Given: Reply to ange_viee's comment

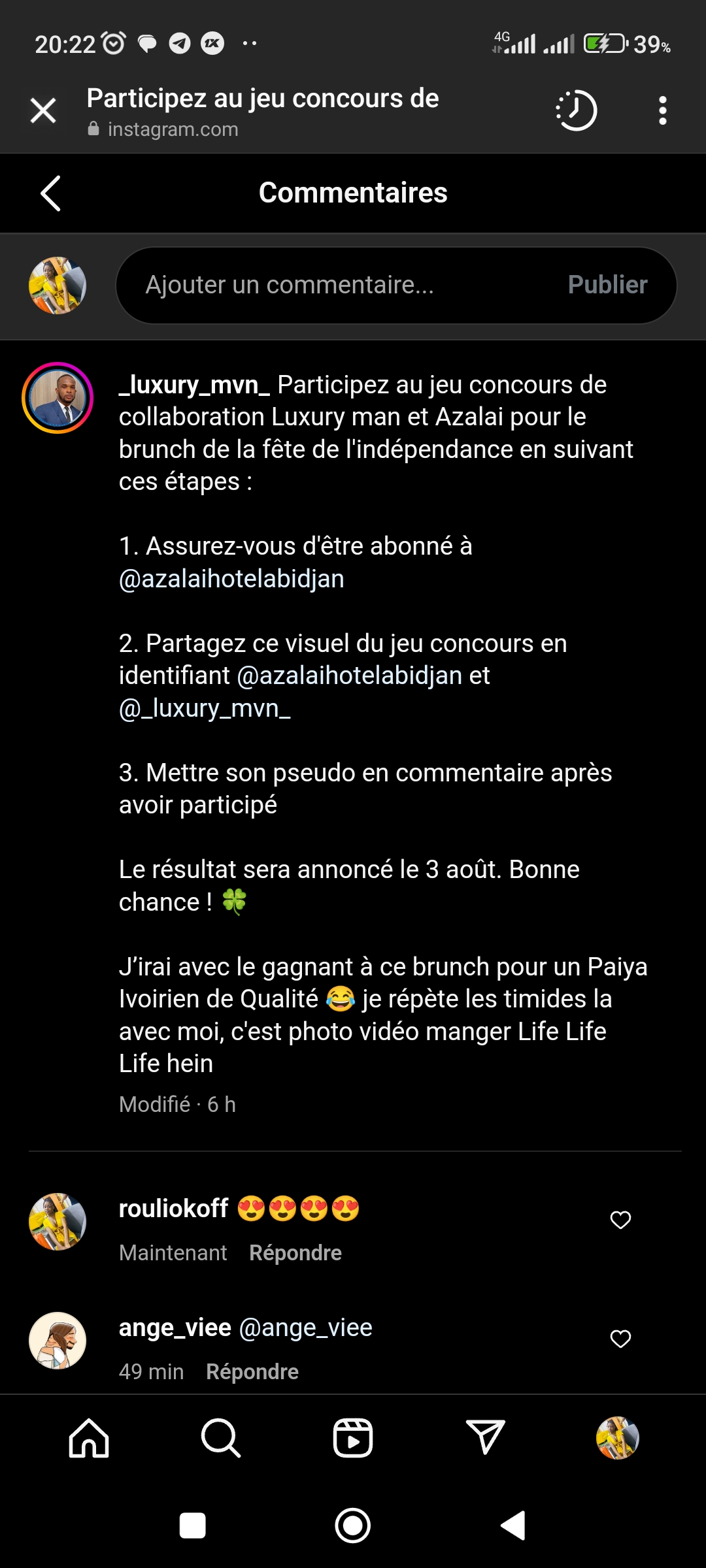Looking at the screenshot, I should tap(252, 1371).
